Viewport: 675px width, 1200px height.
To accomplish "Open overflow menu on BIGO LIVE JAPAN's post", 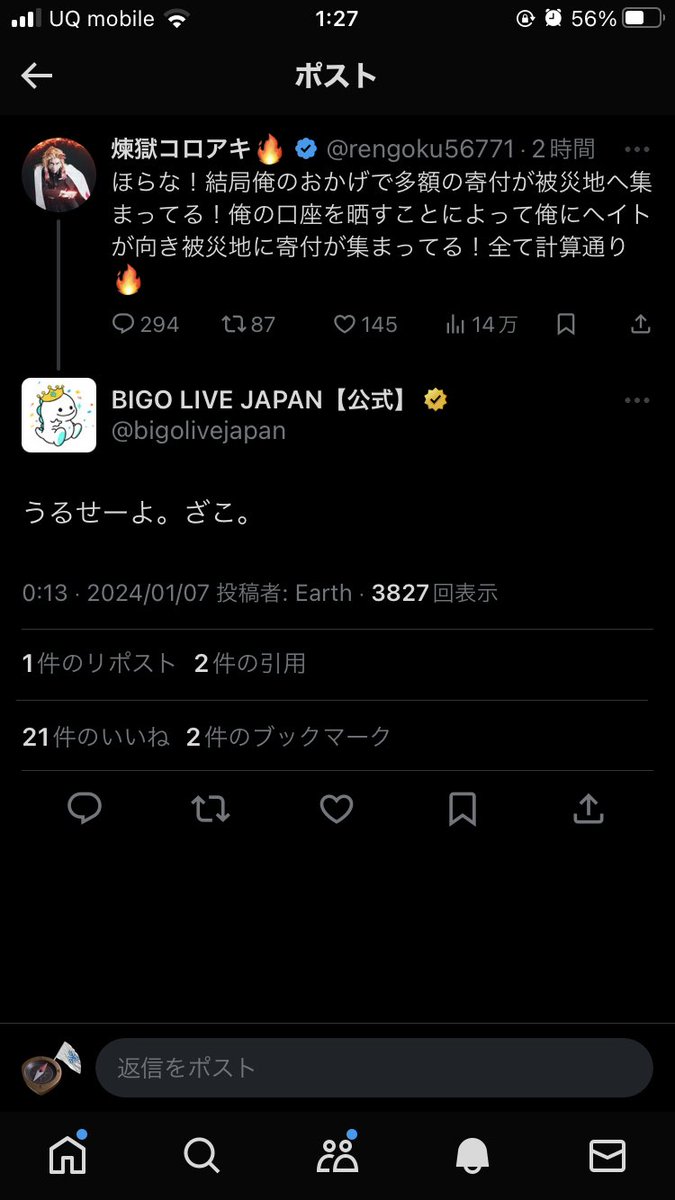I will (x=637, y=401).
